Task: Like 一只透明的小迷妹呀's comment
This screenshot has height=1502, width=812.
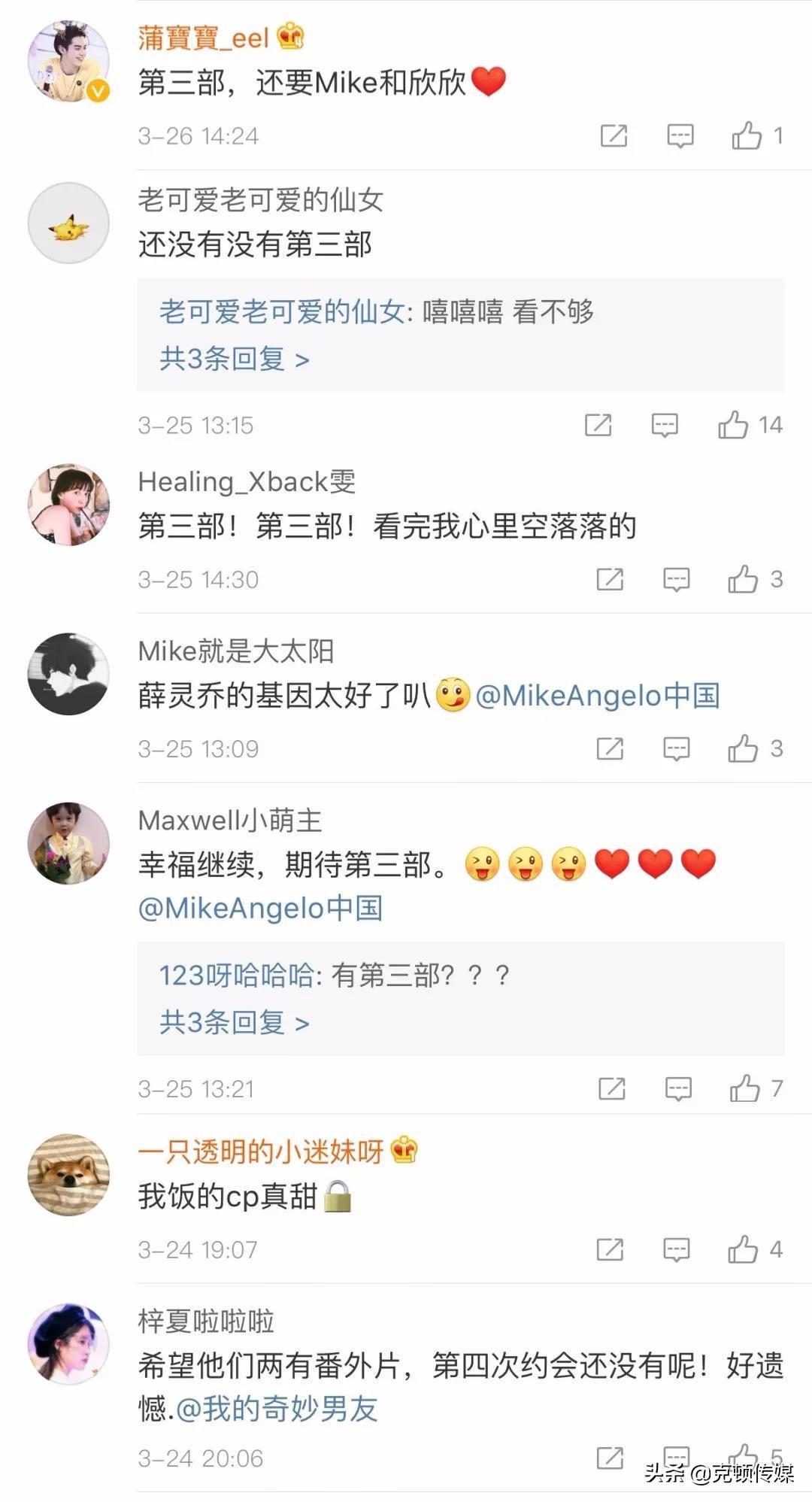Action: pos(743,1250)
